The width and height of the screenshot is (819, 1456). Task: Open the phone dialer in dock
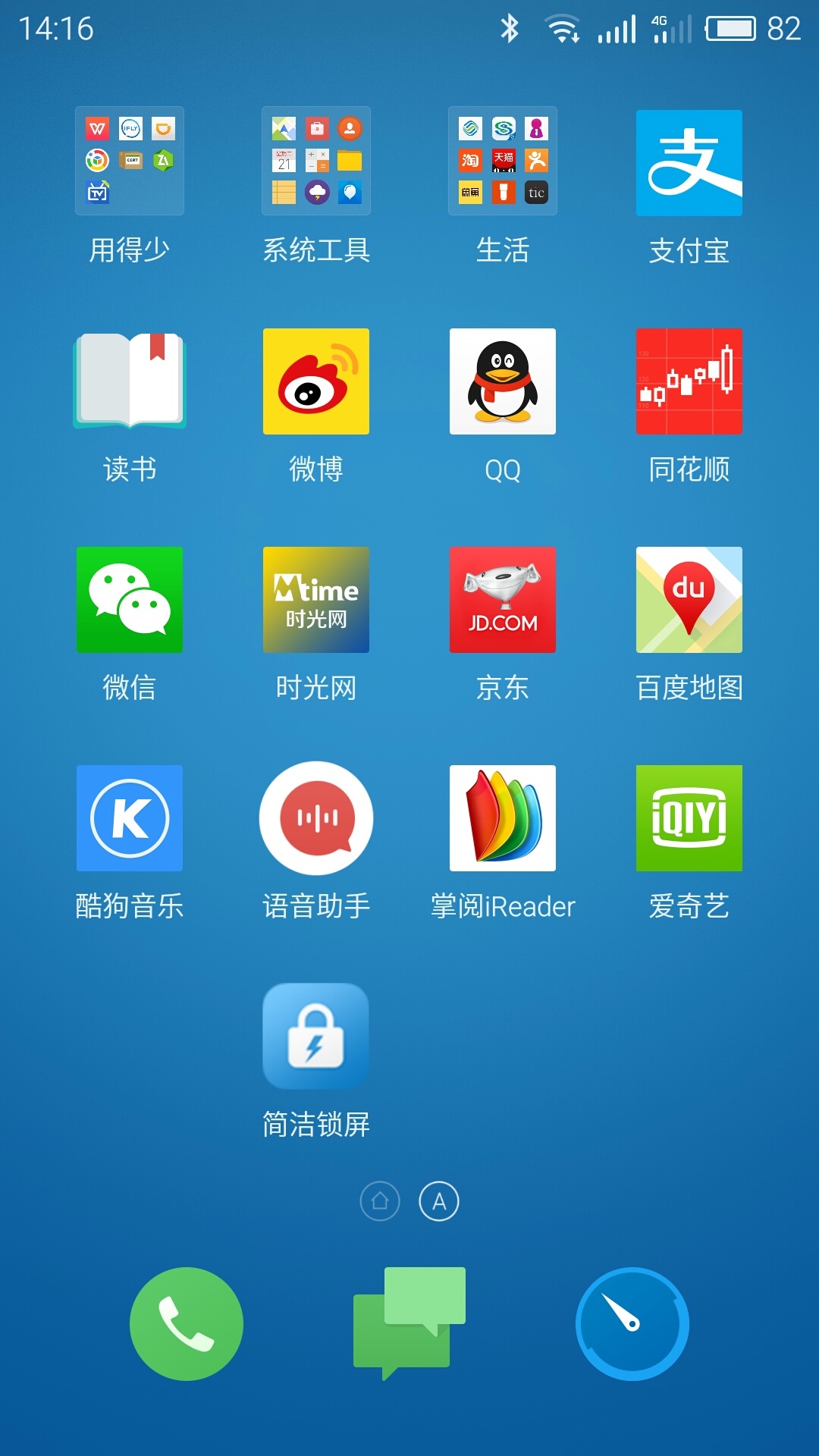click(x=187, y=1324)
